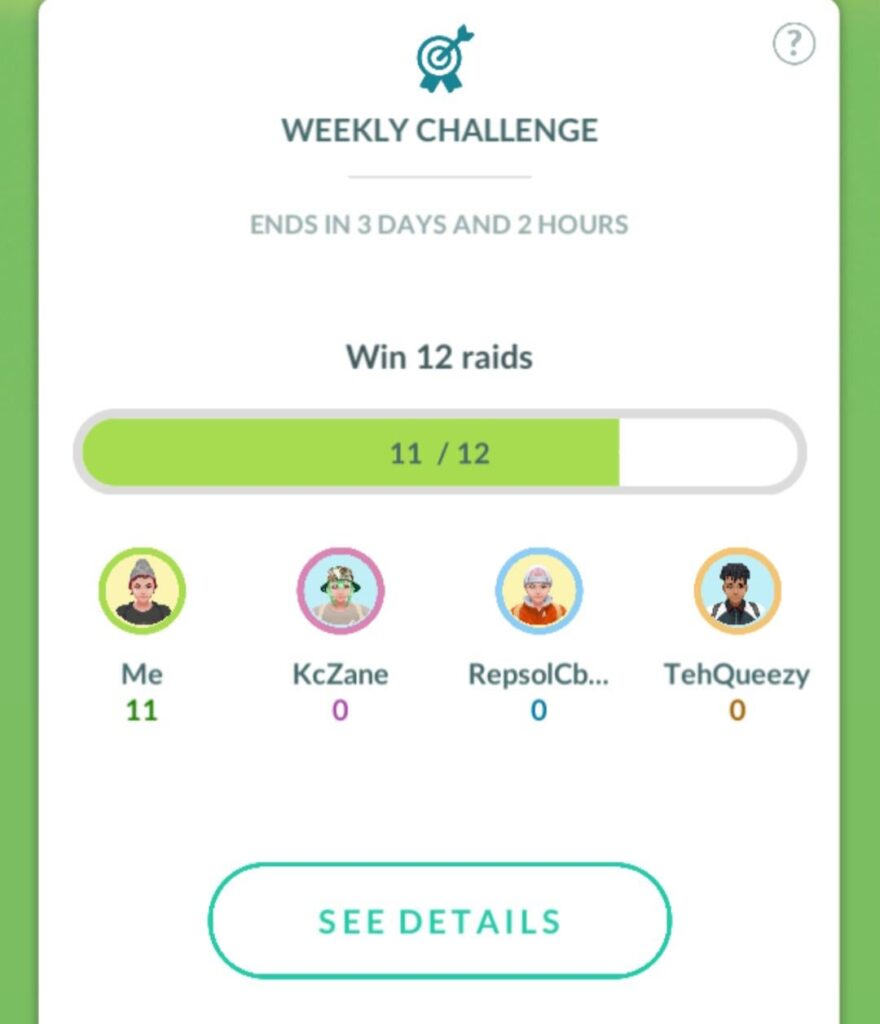View RepsolCb's trainer avatar
Screen dimensions: 880x1024
(x=539, y=590)
